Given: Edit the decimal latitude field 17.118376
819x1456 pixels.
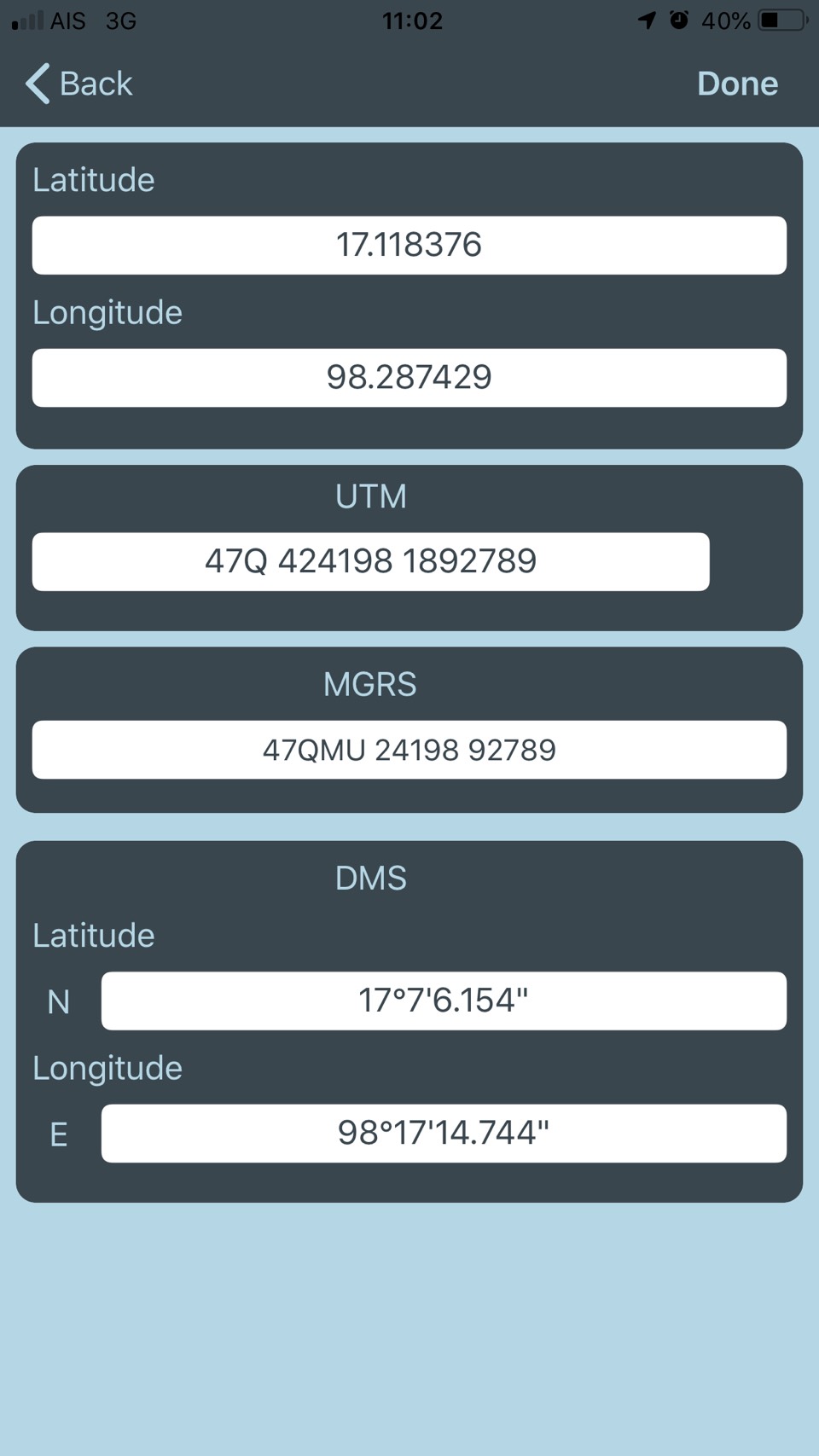Looking at the screenshot, I should point(409,245).
